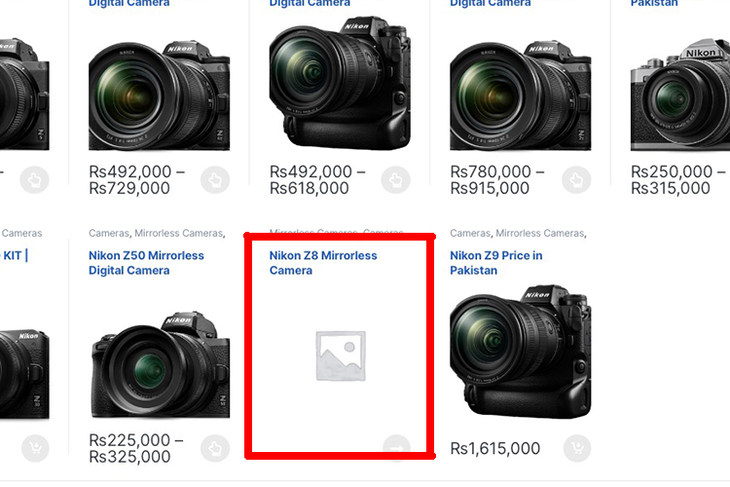Open Nikon Z50 Mirrorless Digital Camera title
The image size is (730, 487).
pyautogui.click(x=145, y=262)
